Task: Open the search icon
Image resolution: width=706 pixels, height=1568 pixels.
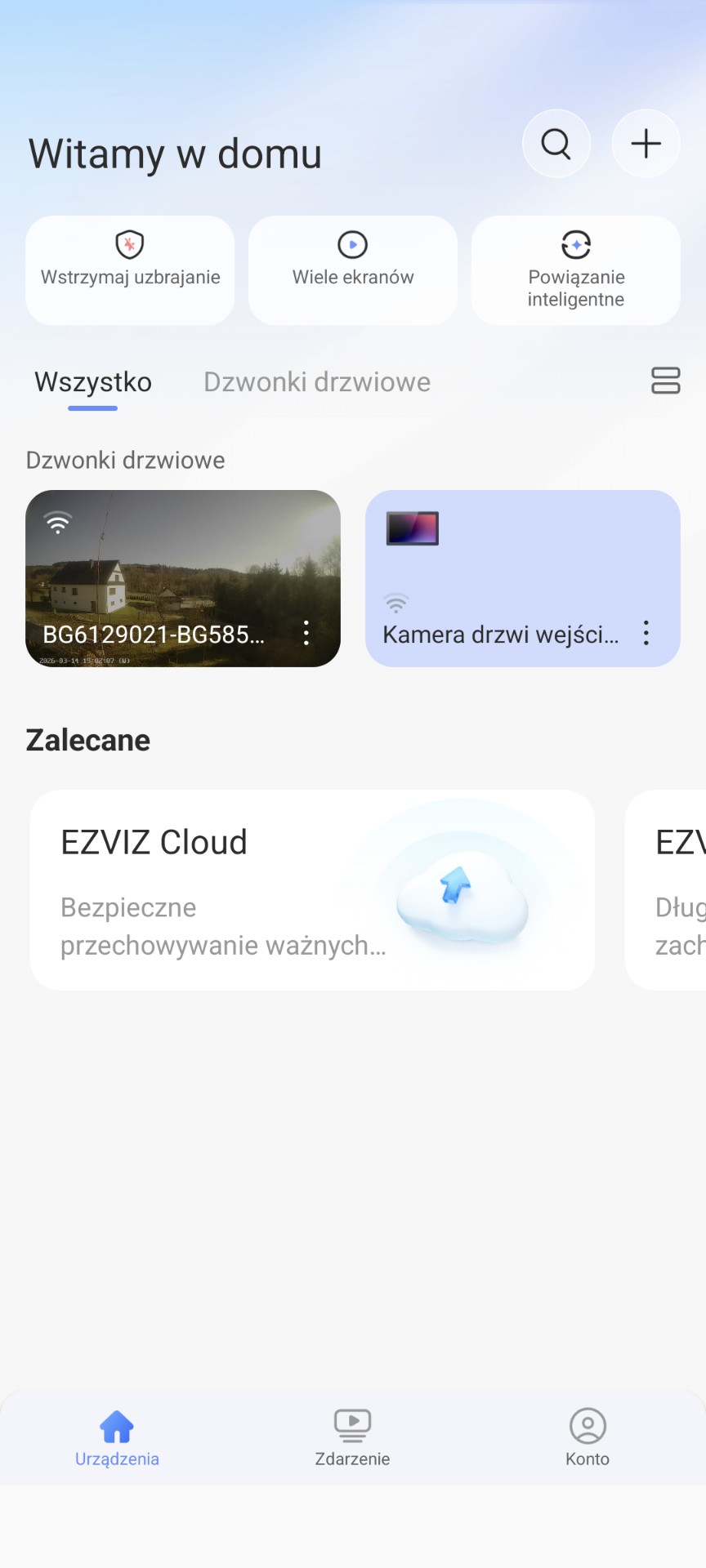Action: click(556, 144)
